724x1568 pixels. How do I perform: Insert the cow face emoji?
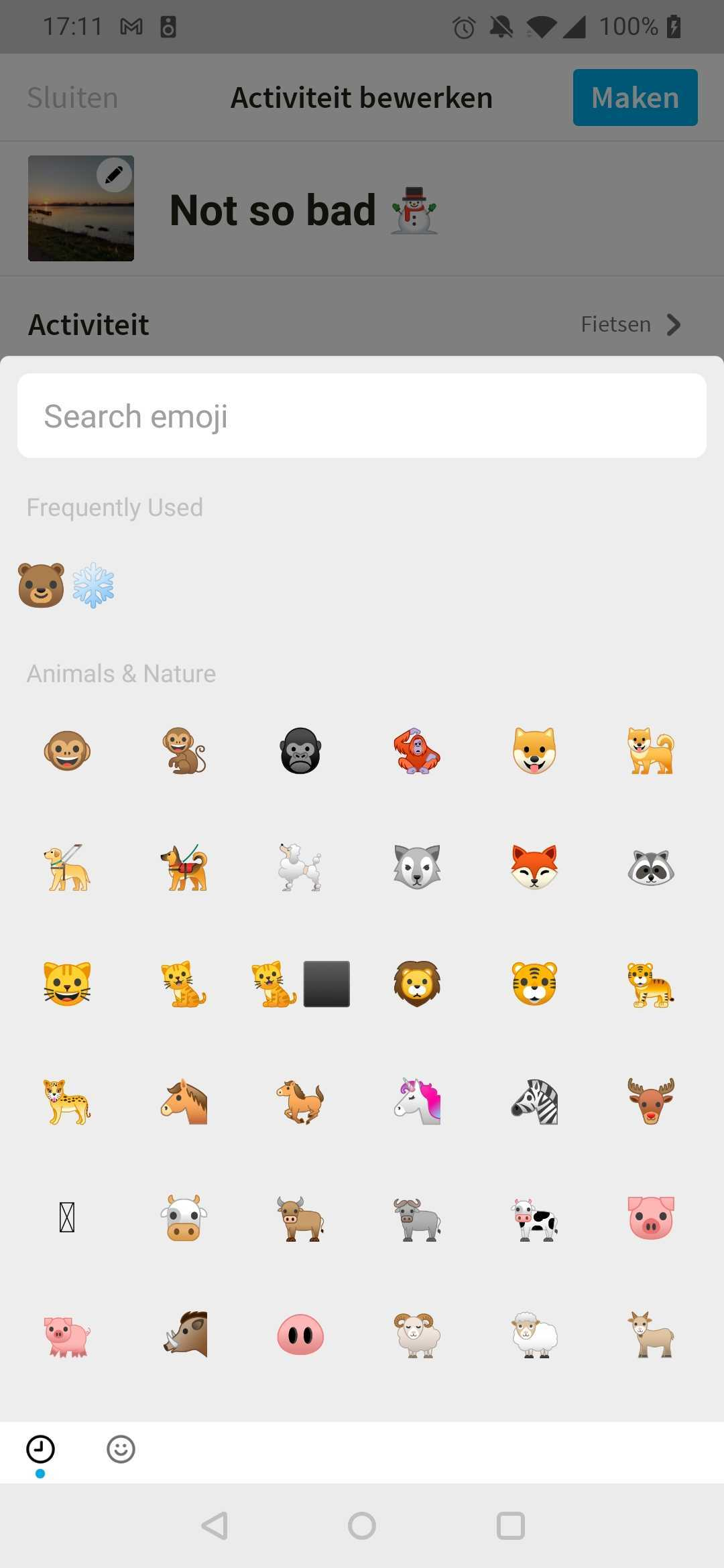(x=184, y=1218)
